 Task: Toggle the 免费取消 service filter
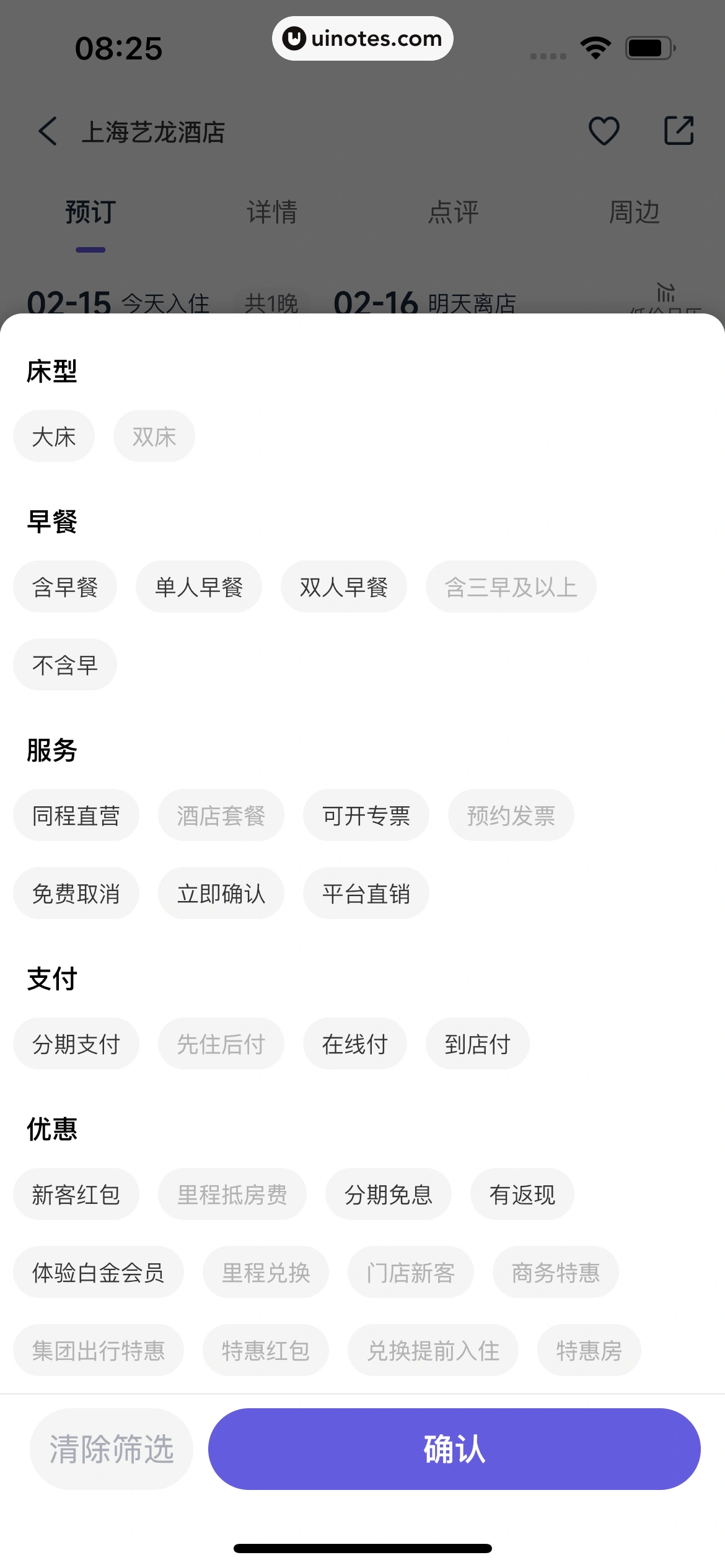76,893
